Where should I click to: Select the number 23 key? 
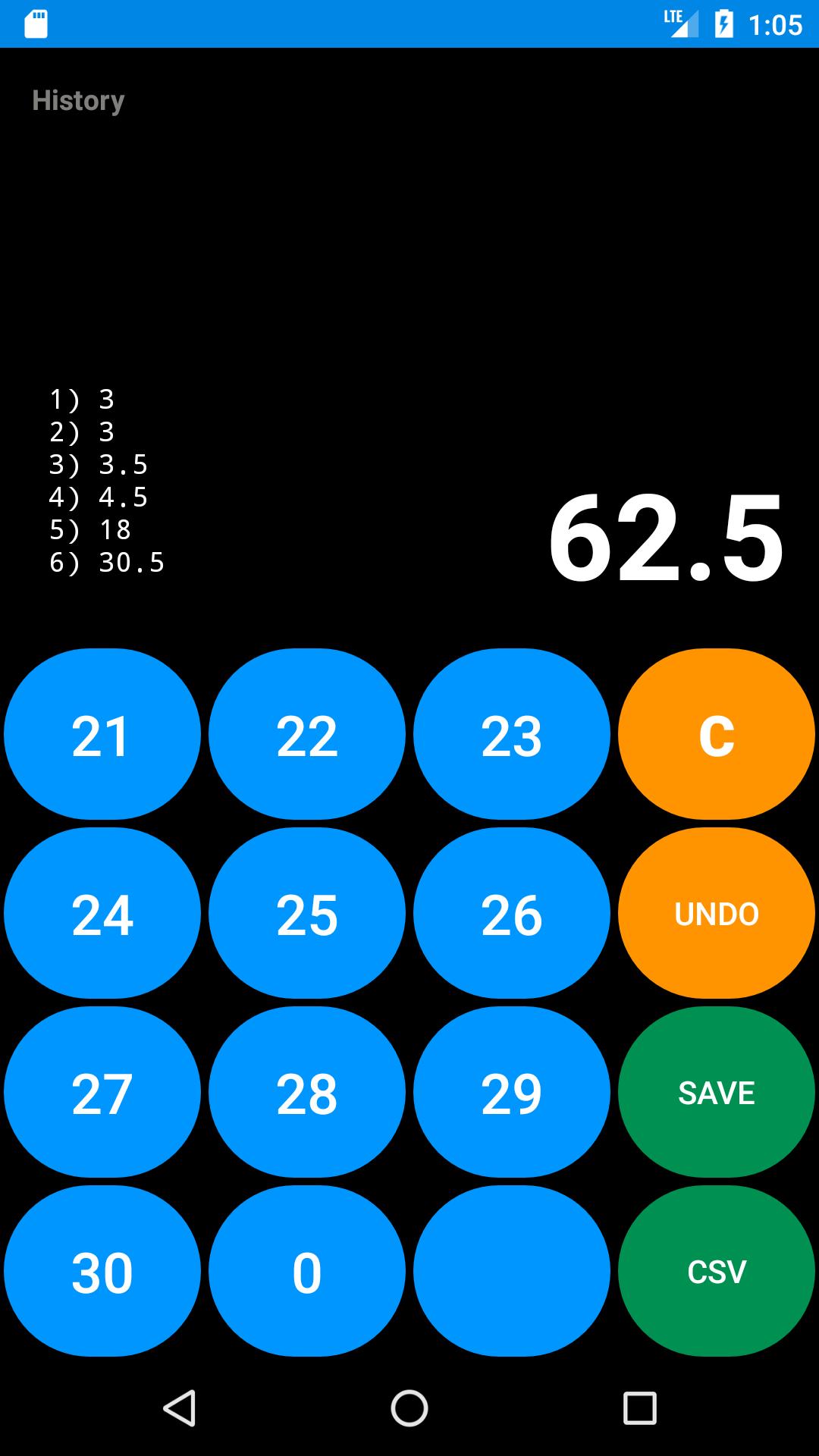512,734
